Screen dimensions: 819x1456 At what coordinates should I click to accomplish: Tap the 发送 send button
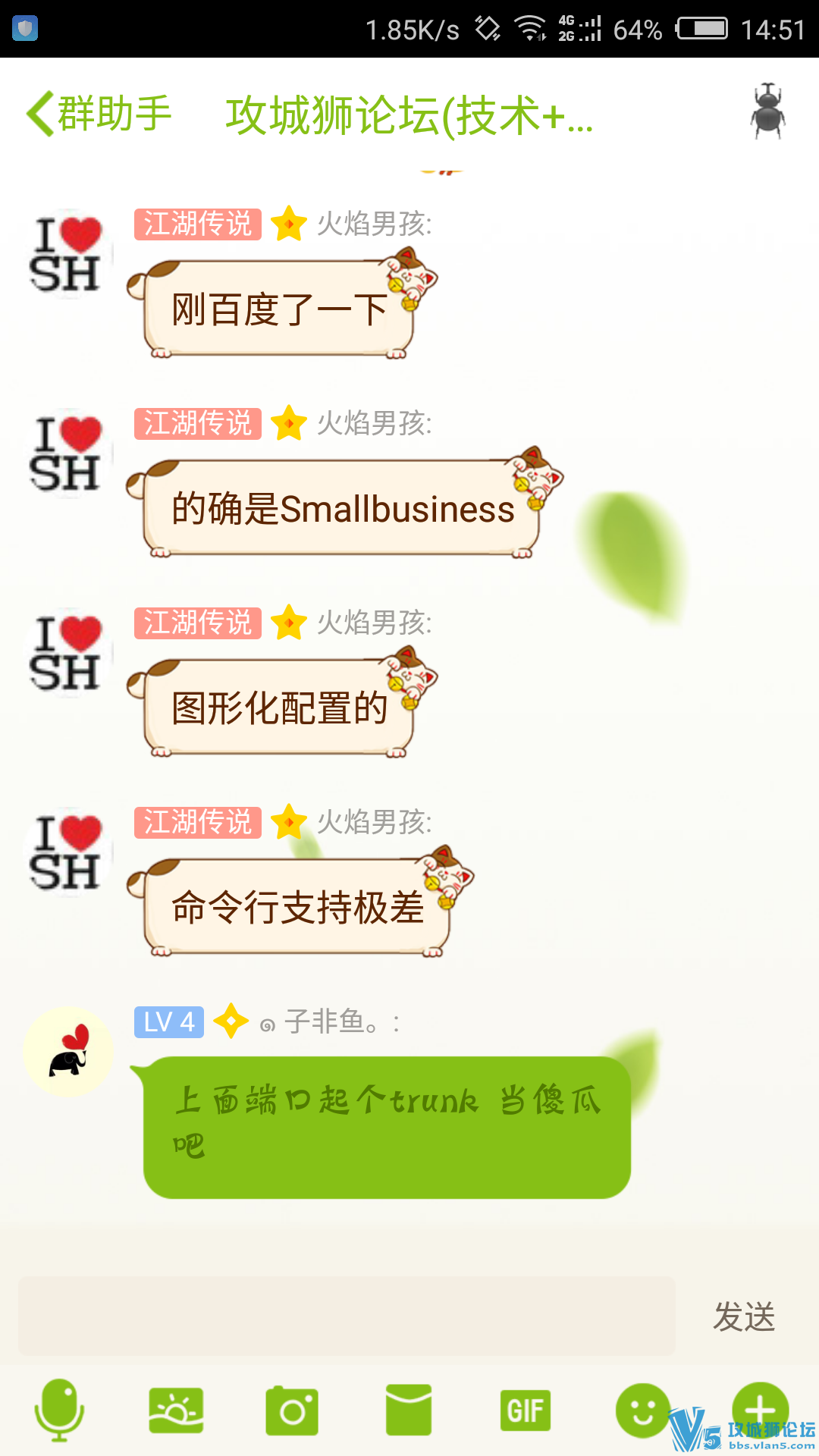tap(743, 1316)
